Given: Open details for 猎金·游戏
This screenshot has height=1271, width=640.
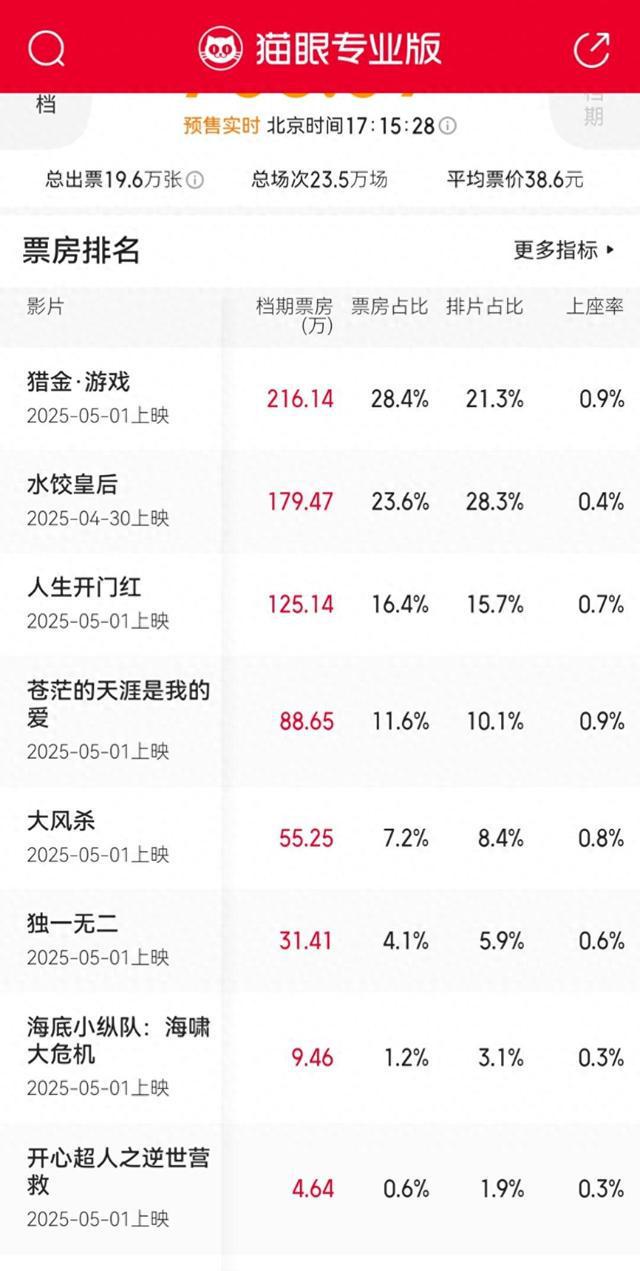Looking at the screenshot, I should 320,399.
